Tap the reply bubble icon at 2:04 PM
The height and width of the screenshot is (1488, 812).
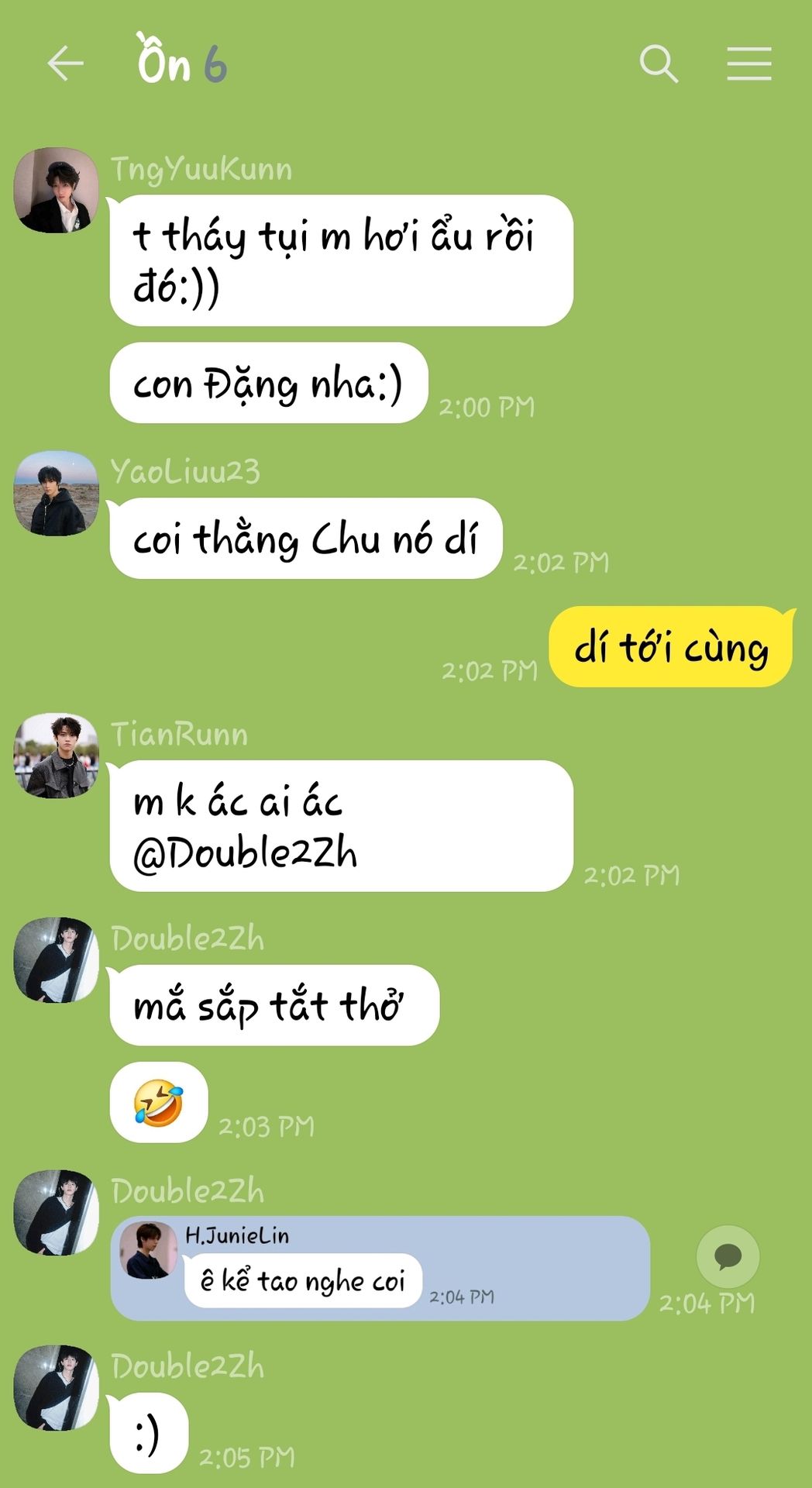[728, 1256]
